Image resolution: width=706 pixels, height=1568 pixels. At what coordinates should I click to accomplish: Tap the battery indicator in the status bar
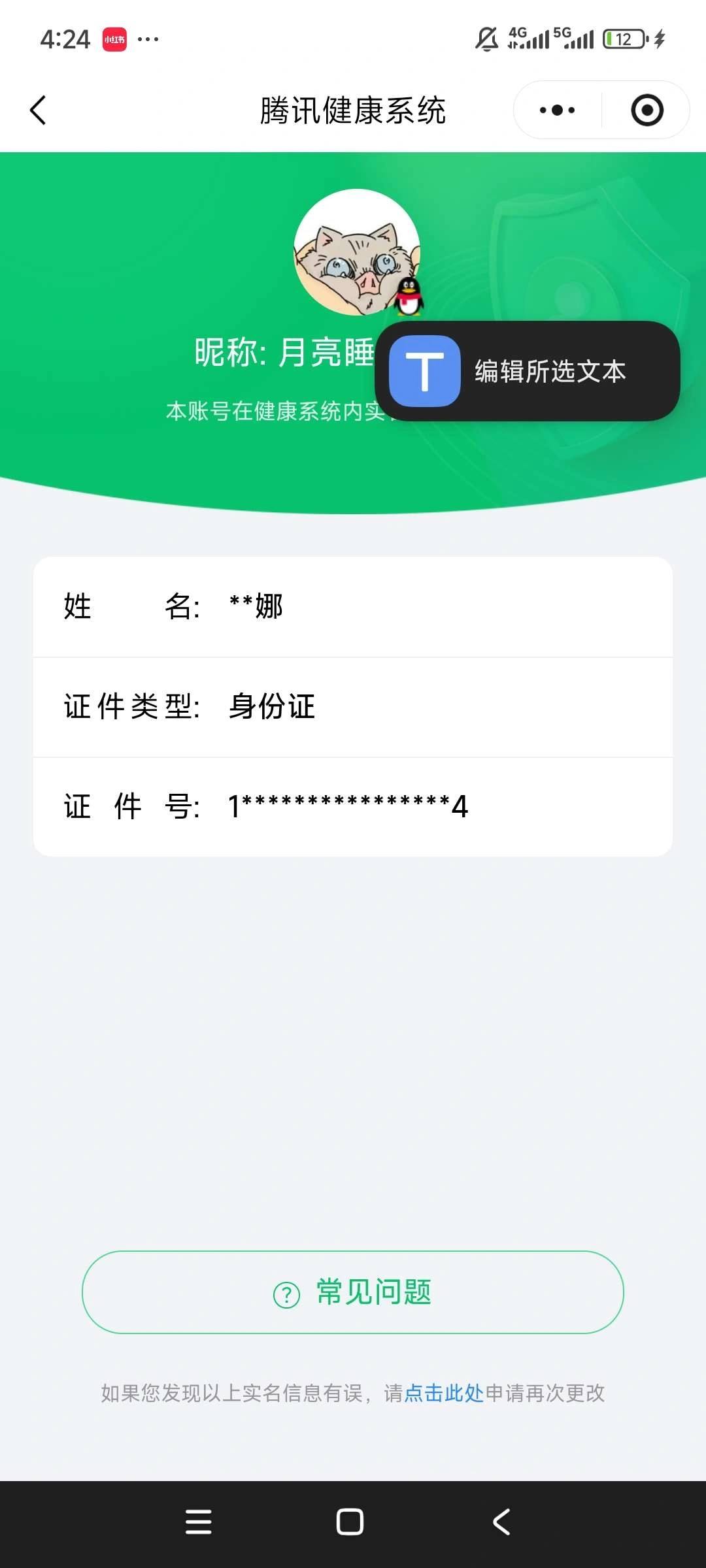(x=620, y=38)
